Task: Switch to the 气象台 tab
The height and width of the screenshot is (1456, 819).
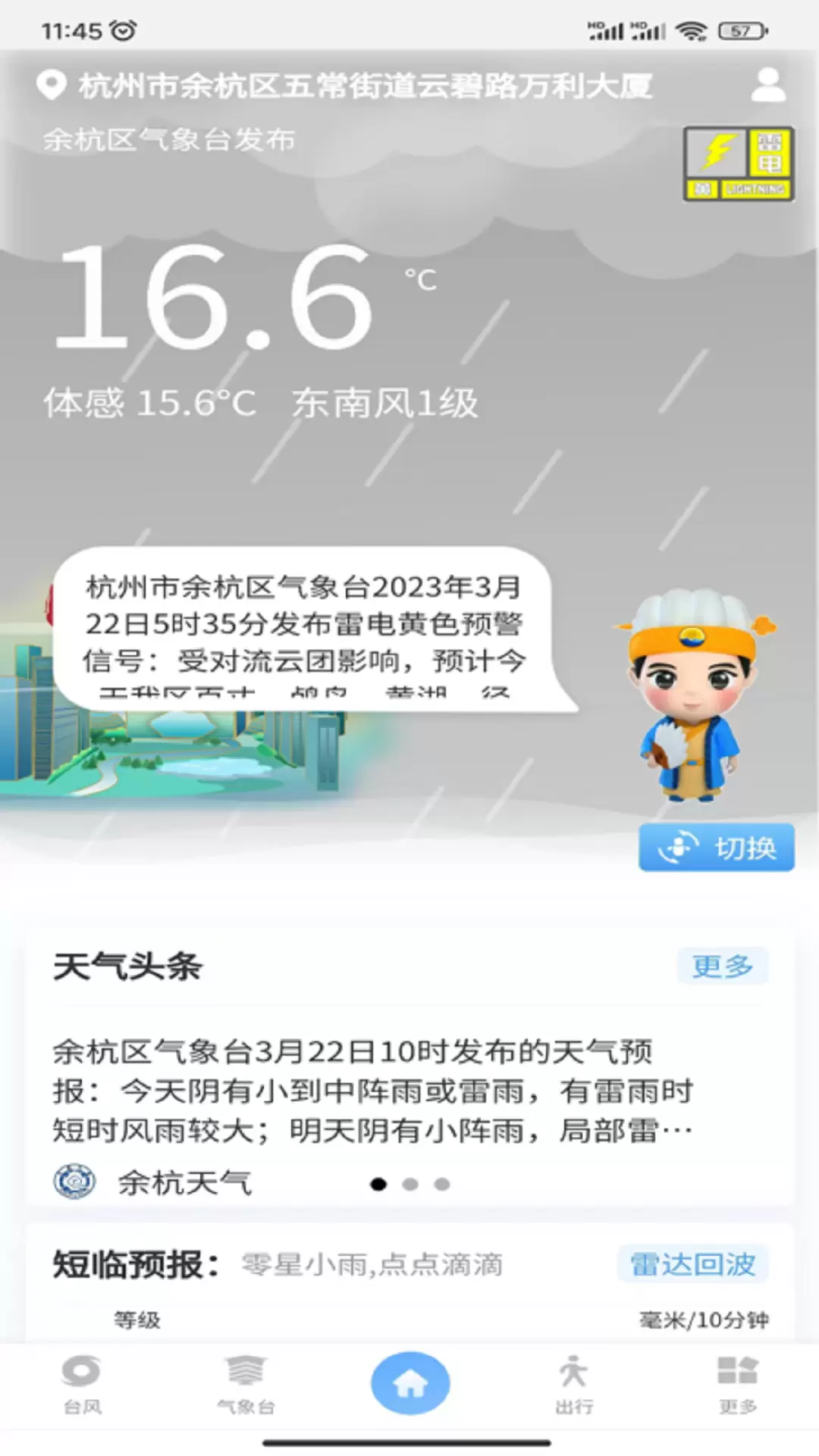Action: (x=246, y=1385)
